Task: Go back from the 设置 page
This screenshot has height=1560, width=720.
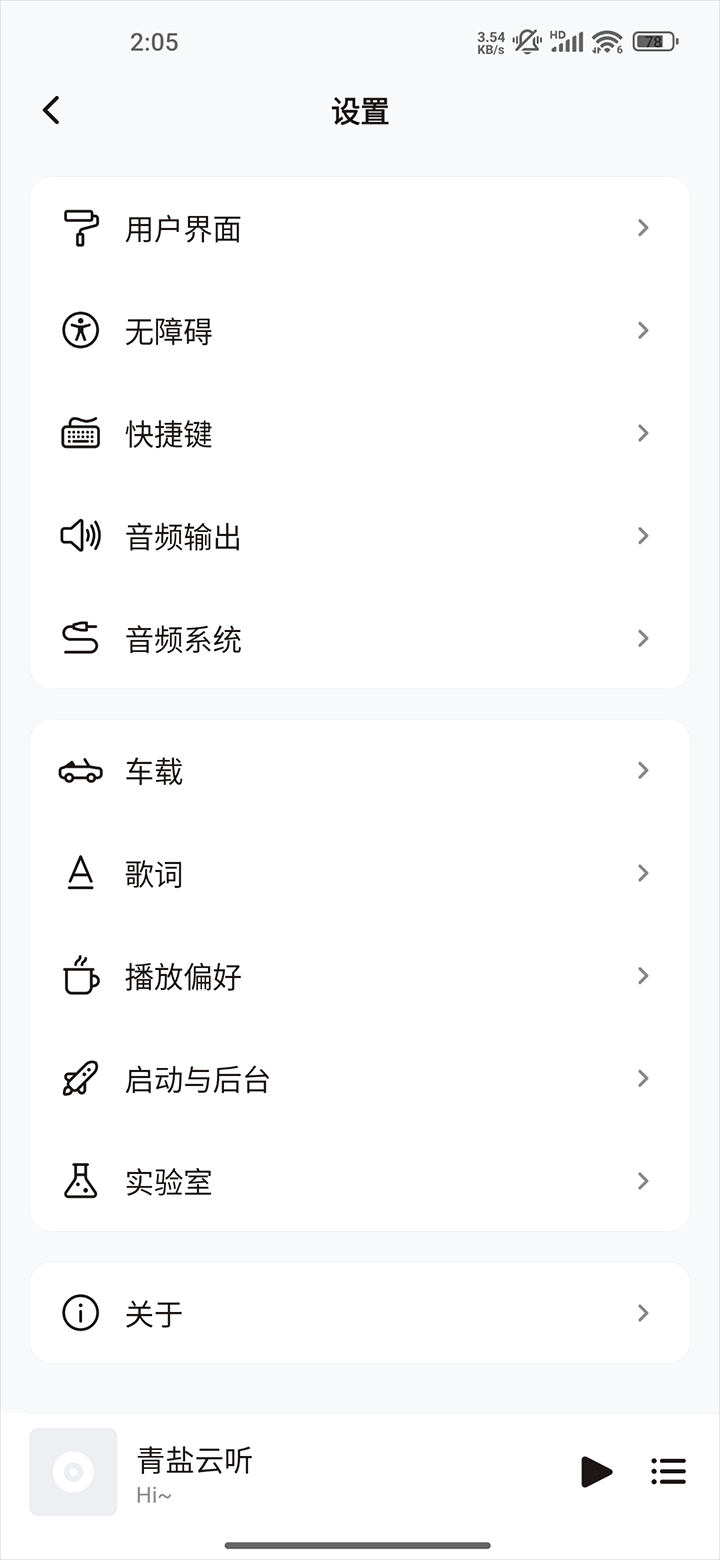Action: click(x=52, y=110)
